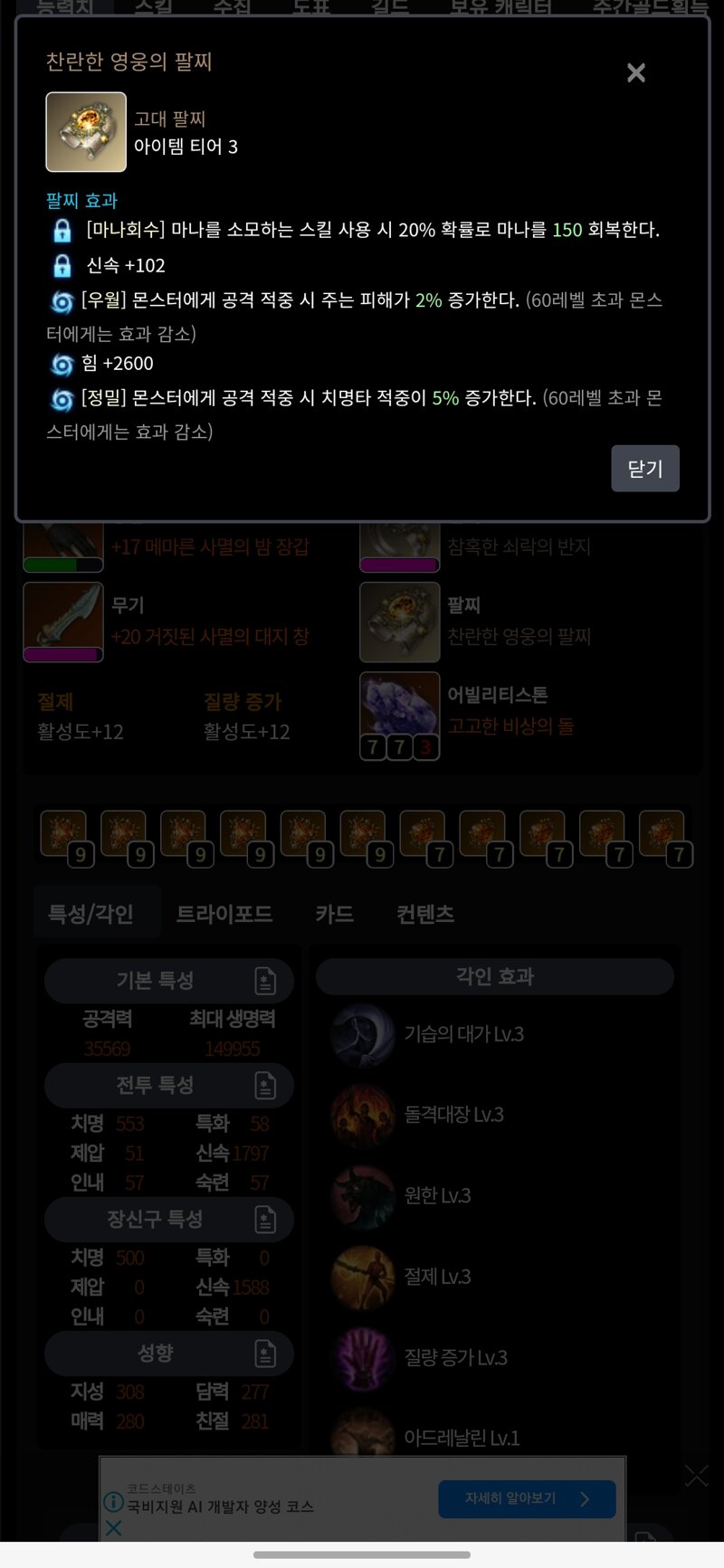Dismiss the bottom ad banner
The height and width of the screenshot is (1568, 724).
click(x=696, y=1476)
